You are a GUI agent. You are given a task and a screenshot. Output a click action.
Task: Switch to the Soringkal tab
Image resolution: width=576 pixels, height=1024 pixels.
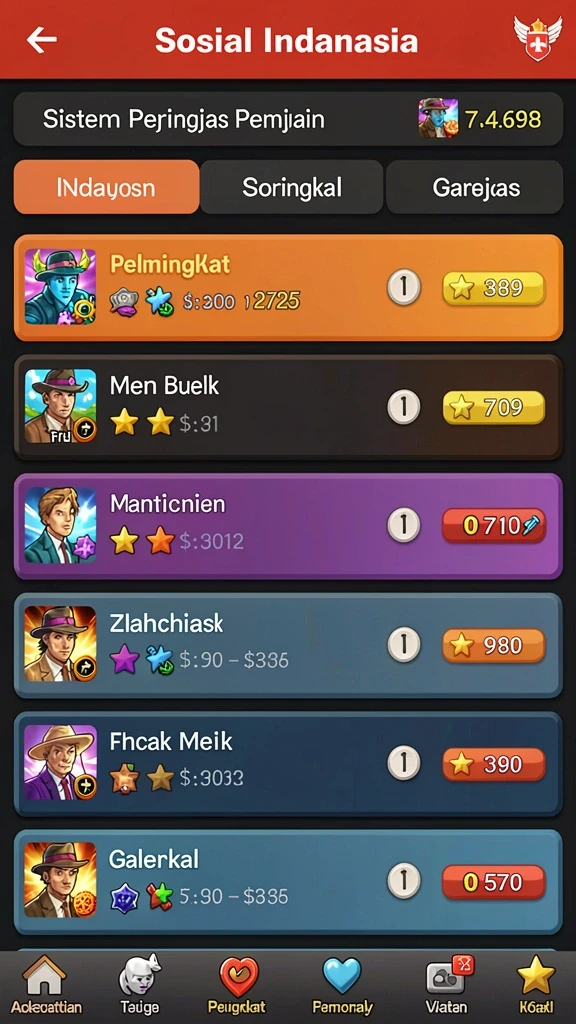click(292, 188)
